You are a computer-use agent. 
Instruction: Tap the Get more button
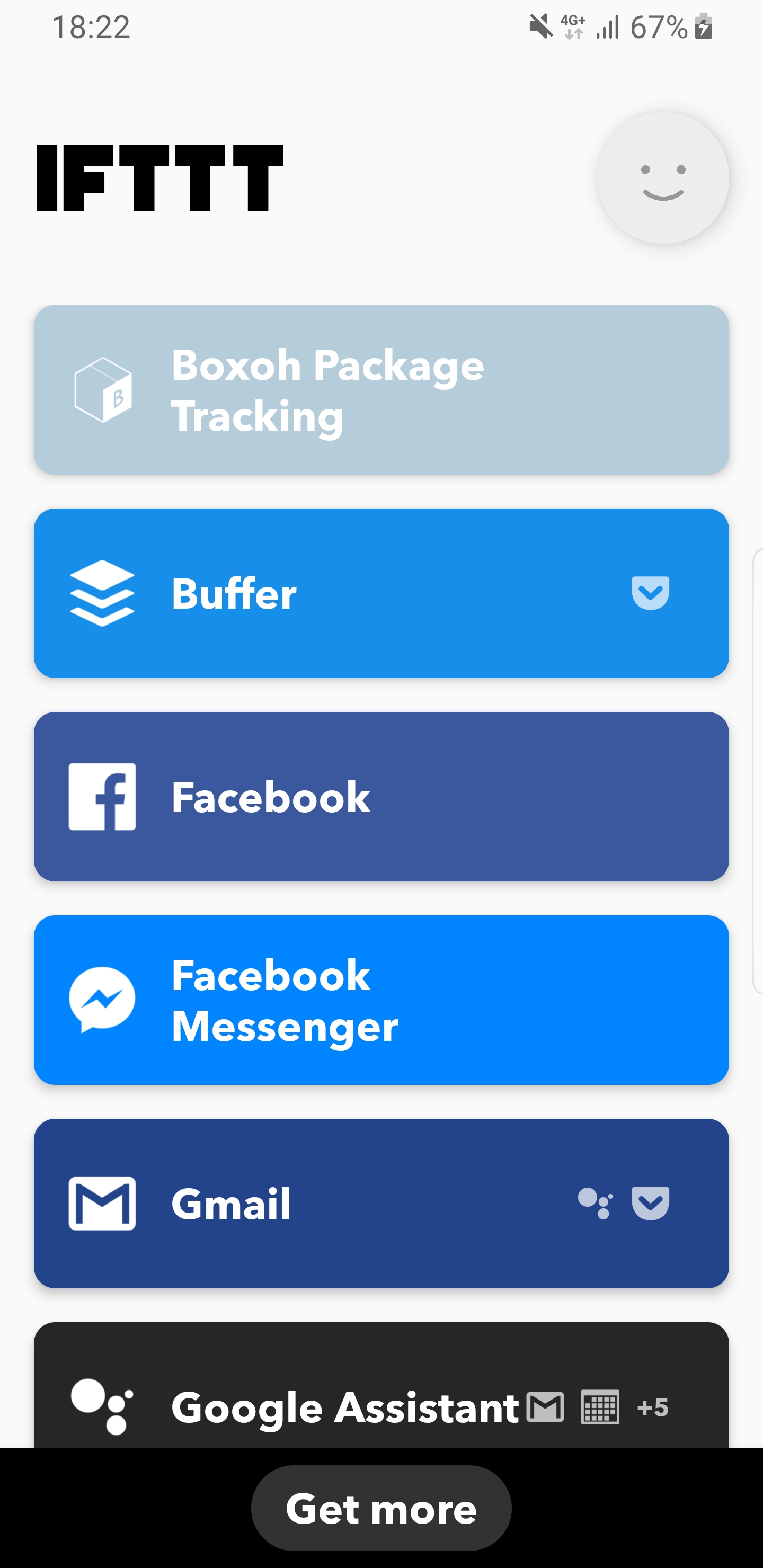click(381, 1508)
